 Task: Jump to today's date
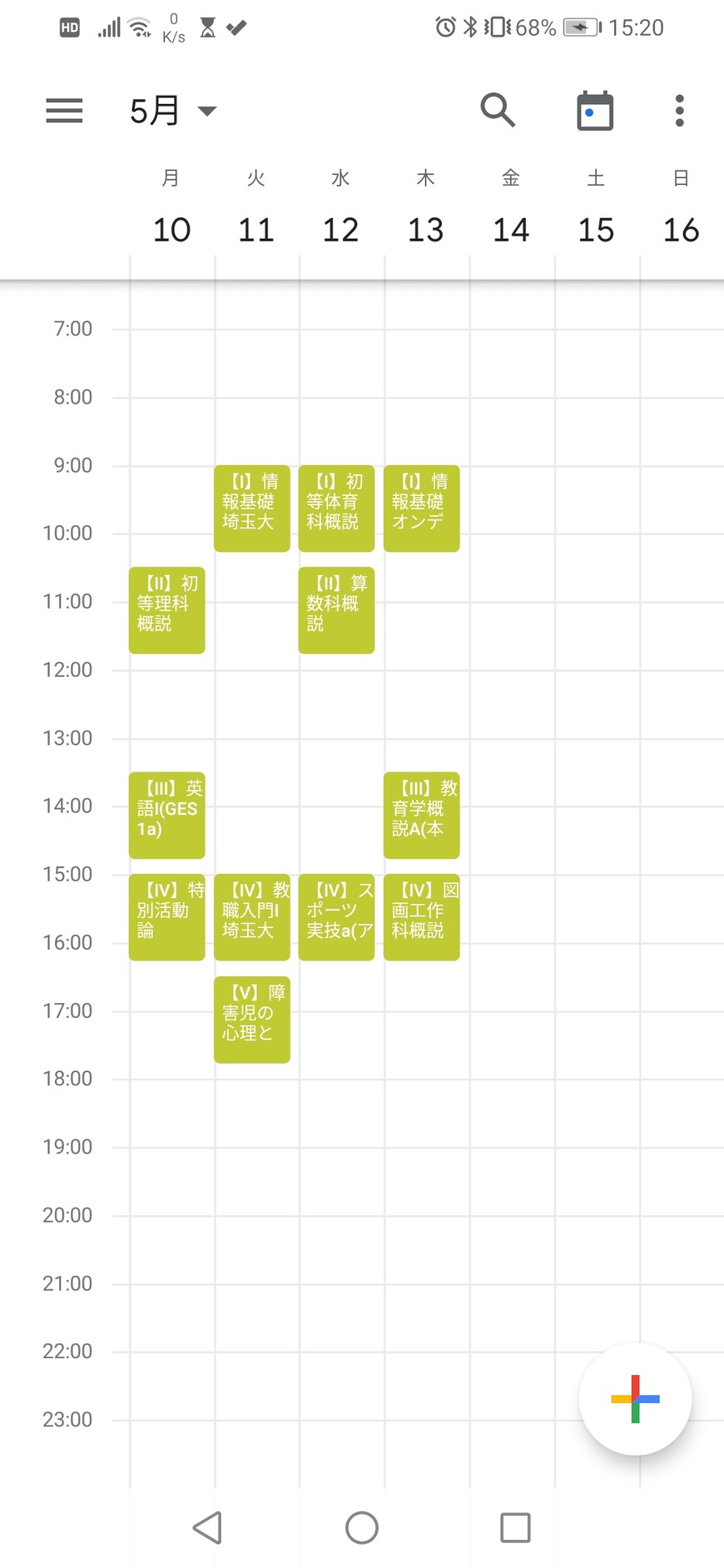tap(595, 111)
